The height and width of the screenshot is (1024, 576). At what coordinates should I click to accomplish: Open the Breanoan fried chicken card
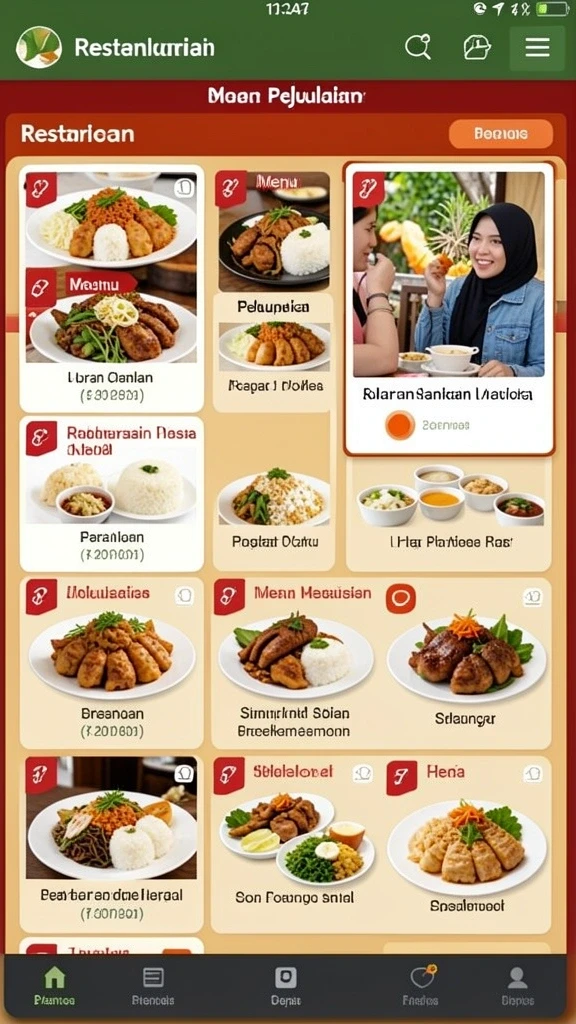[x=112, y=662]
